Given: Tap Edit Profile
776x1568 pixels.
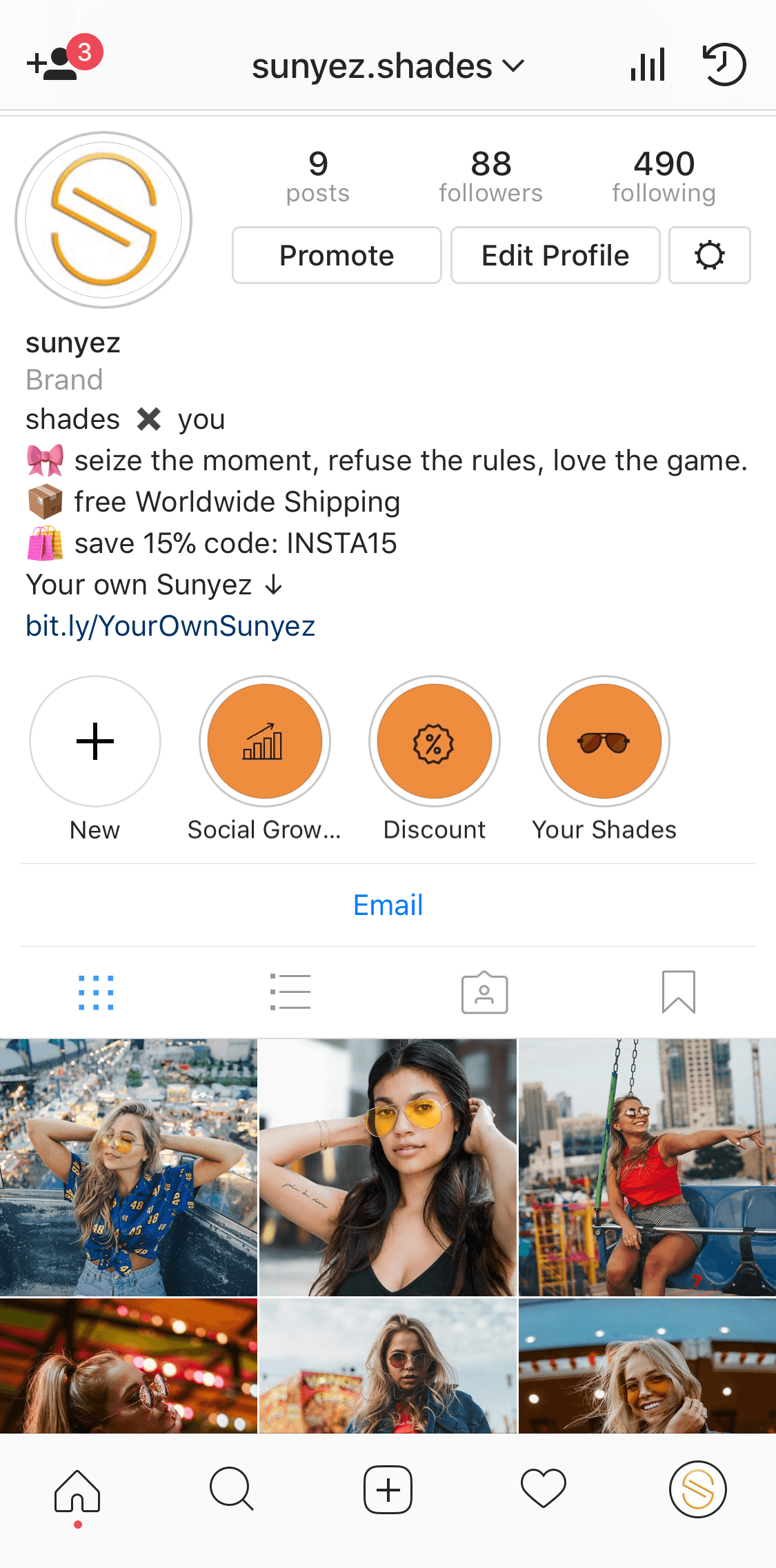Looking at the screenshot, I should click(x=555, y=255).
